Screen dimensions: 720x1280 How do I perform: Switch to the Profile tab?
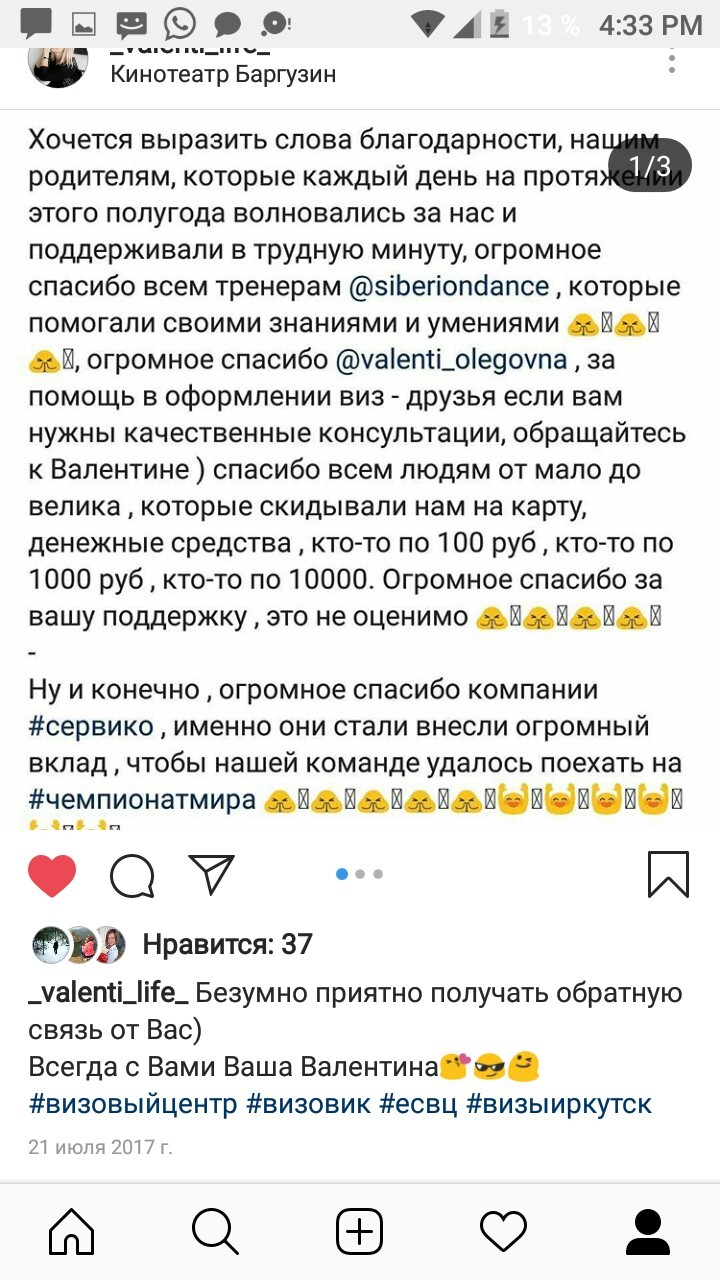click(x=647, y=1230)
